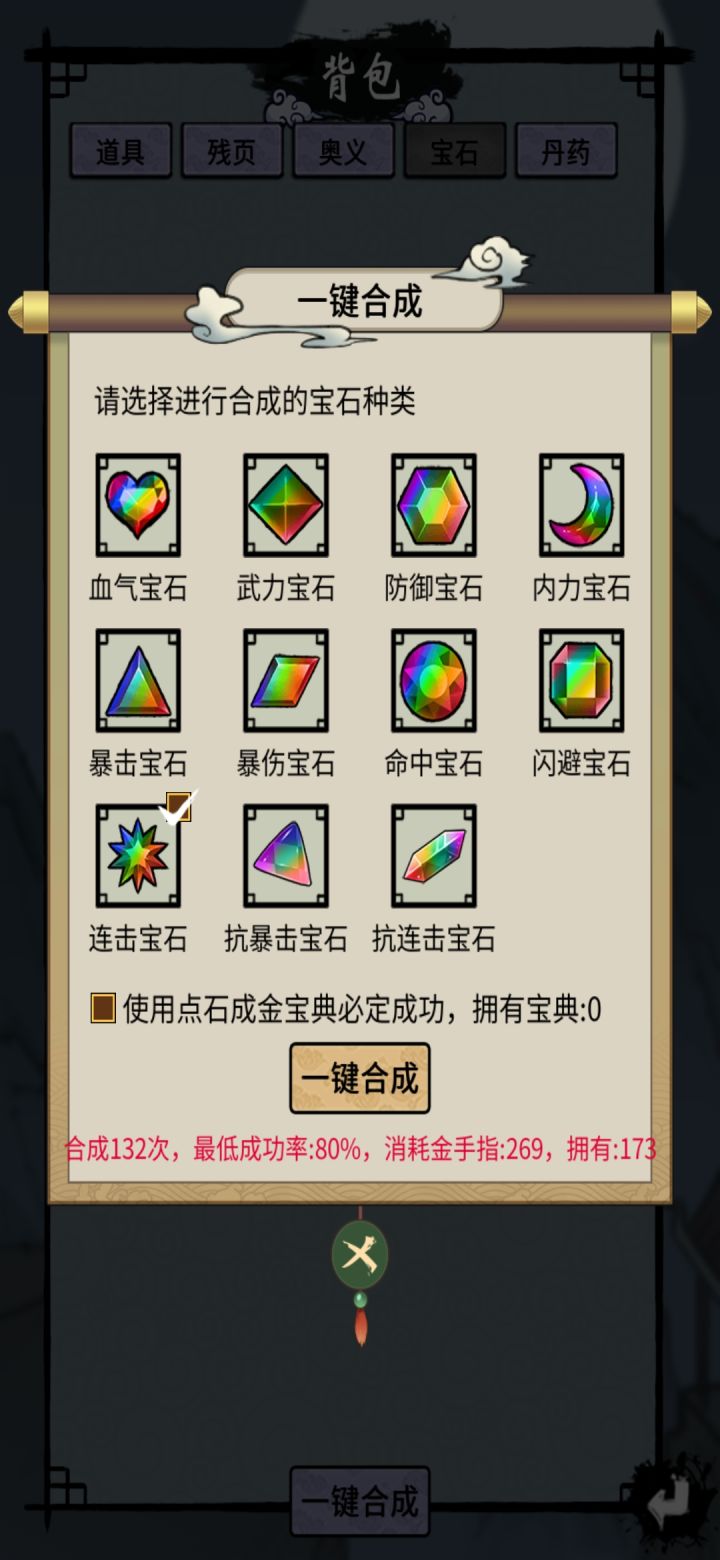The height and width of the screenshot is (1560, 720).
Task: Switch to the 丹药 tab
Action: coord(566,150)
